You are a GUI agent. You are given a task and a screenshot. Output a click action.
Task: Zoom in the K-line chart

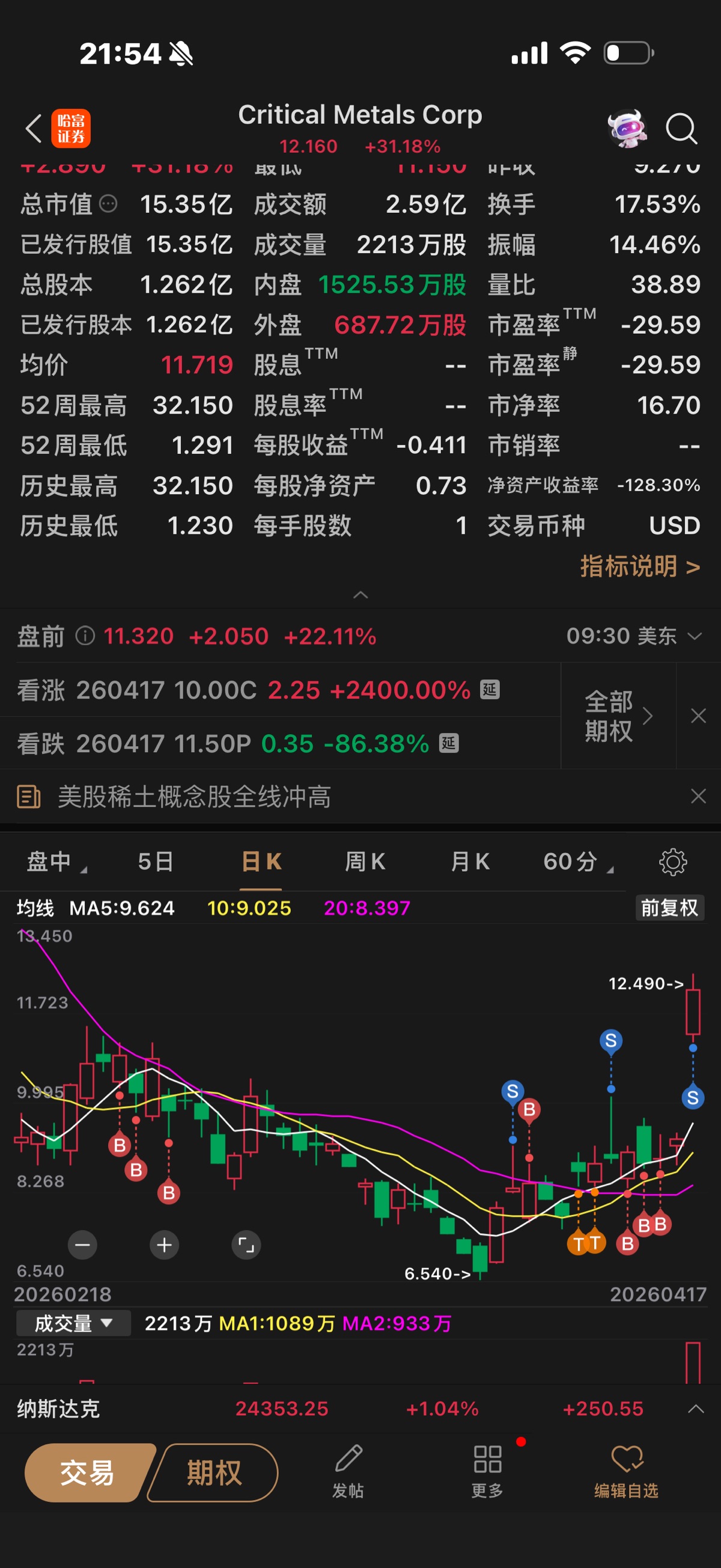(164, 1245)
